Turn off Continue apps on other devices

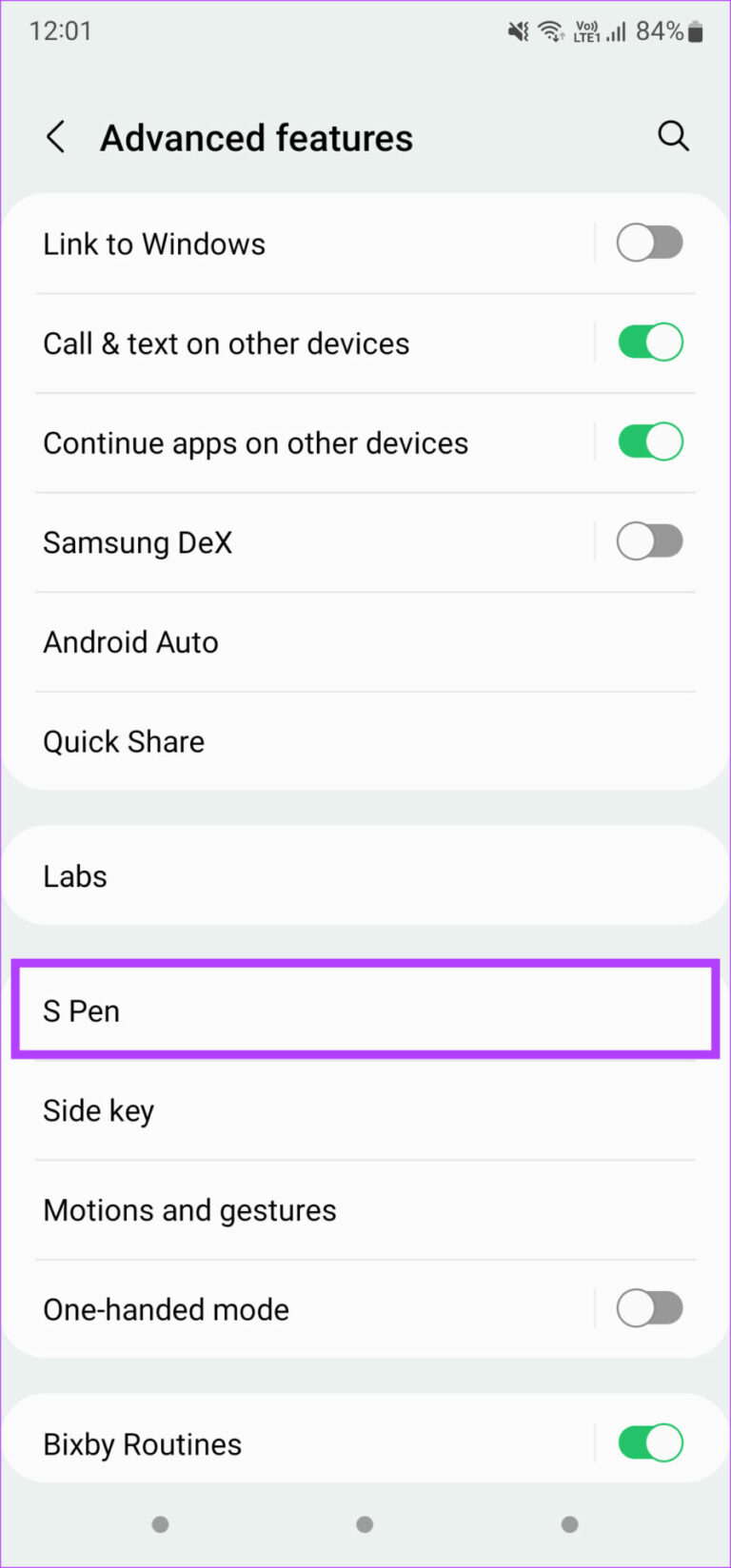click(x=650, y=441)
